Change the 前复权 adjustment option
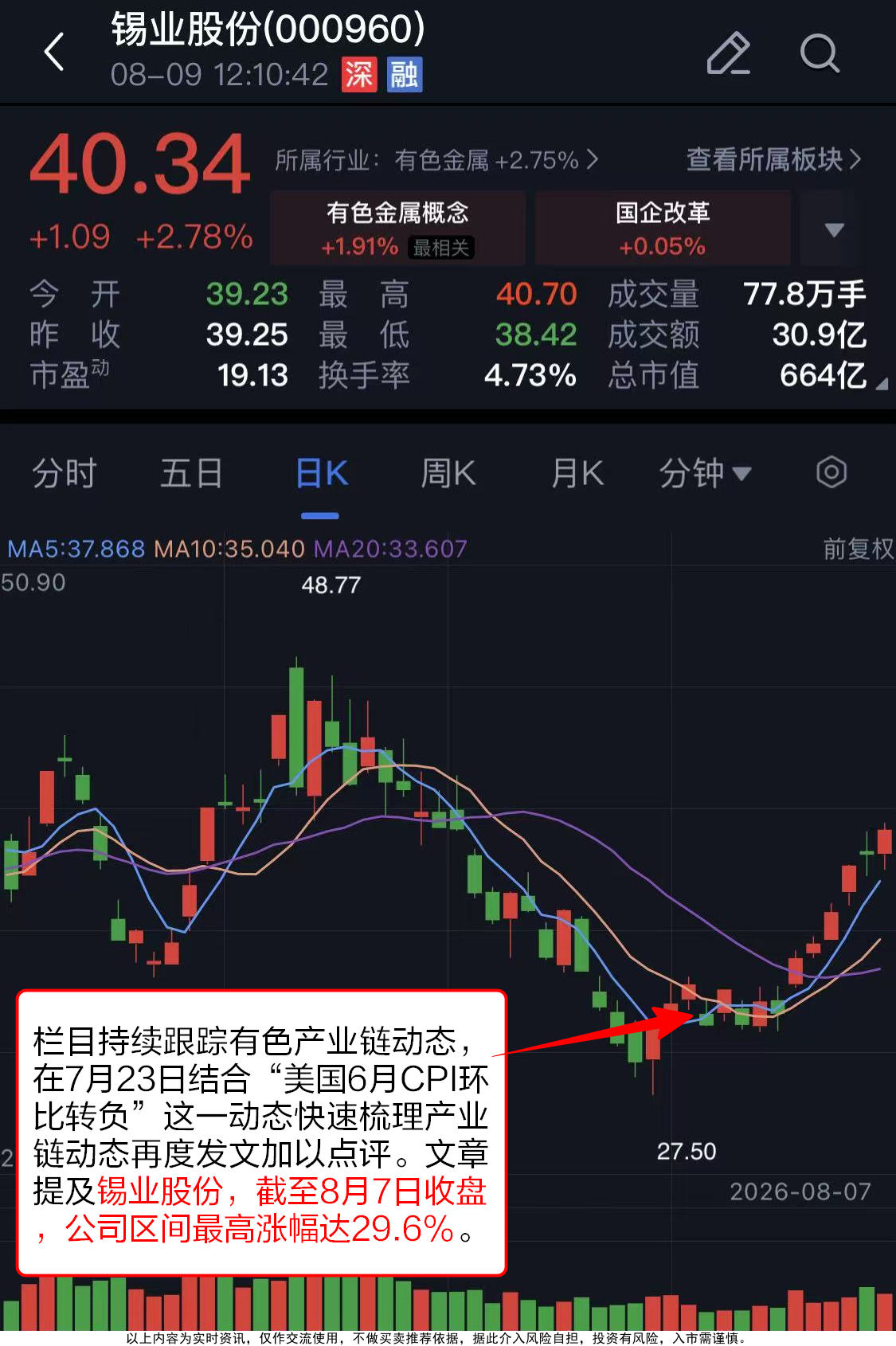 [858, 549]
